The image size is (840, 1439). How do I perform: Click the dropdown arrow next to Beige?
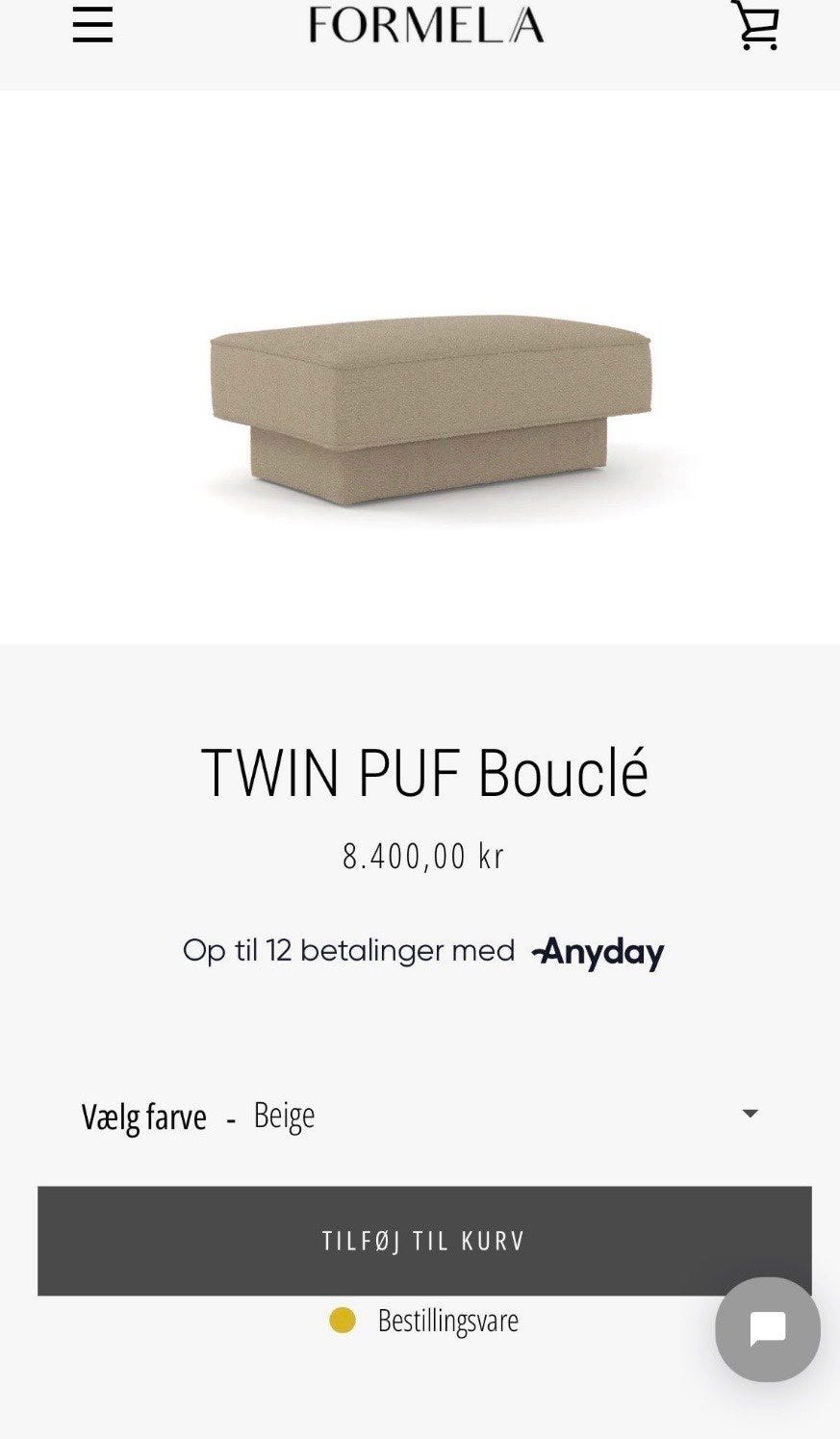pyautogui.click(x=751, y=1113)
